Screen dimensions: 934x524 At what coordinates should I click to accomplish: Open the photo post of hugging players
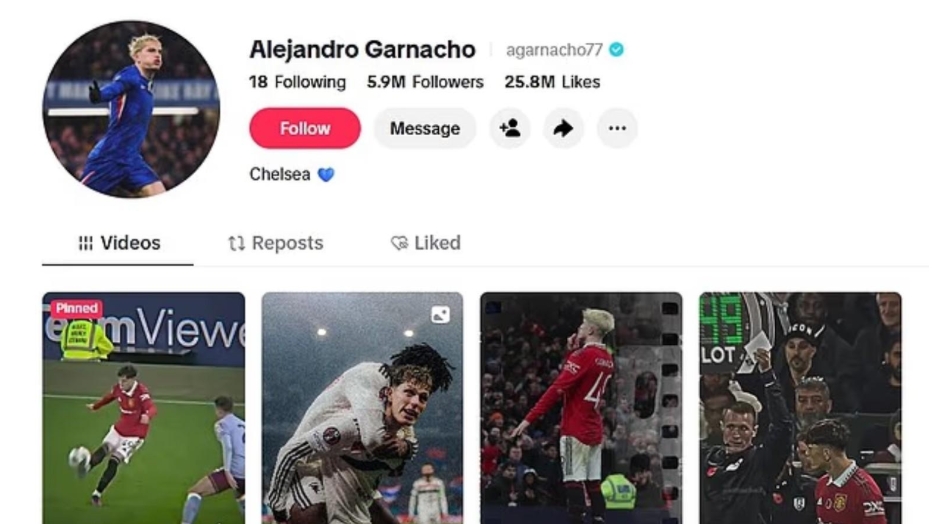(x=362, y=410)
